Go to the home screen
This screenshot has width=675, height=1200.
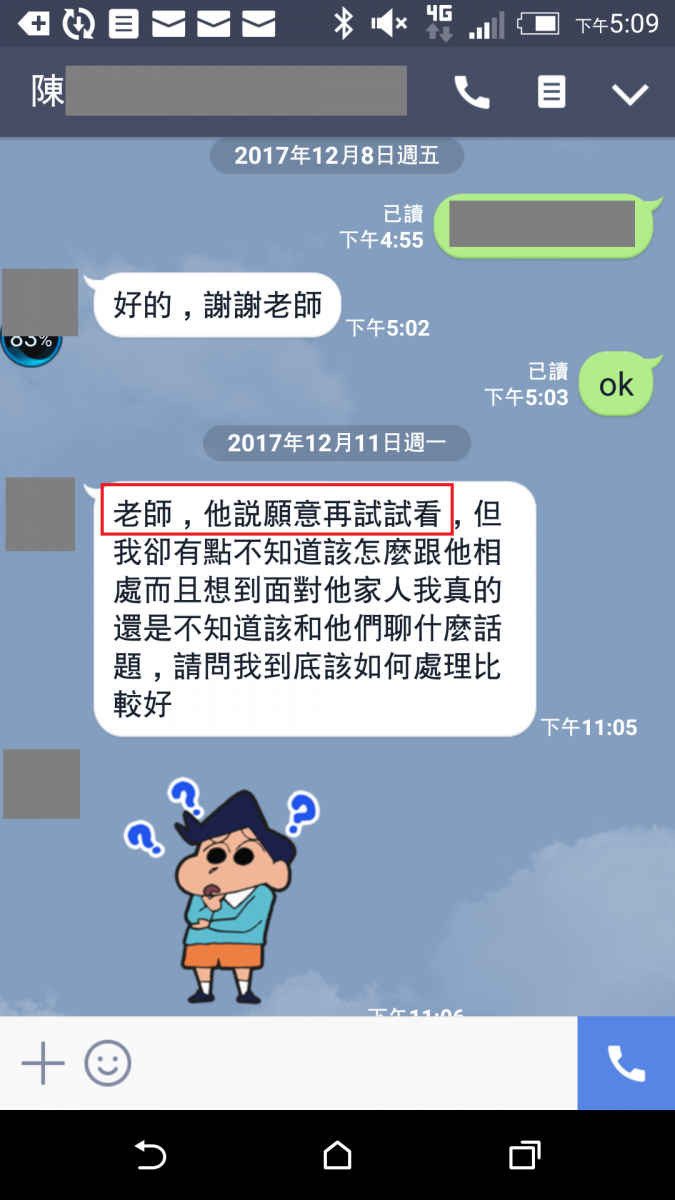pyautogui.click(x=338, y=1156)
